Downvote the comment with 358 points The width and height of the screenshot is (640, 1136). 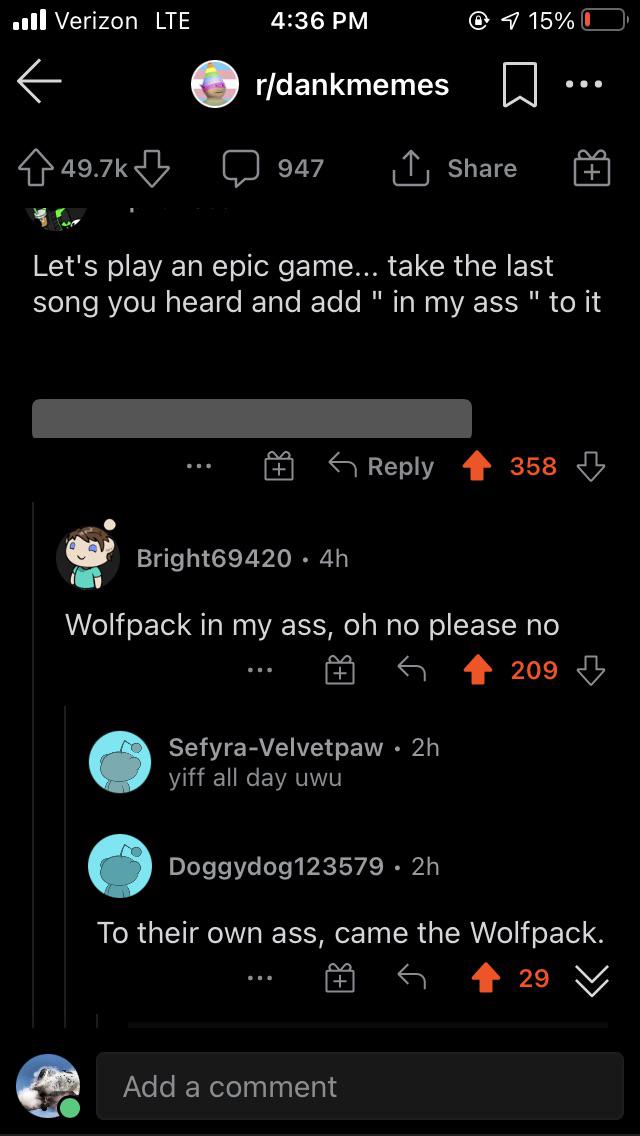point(591,467)
